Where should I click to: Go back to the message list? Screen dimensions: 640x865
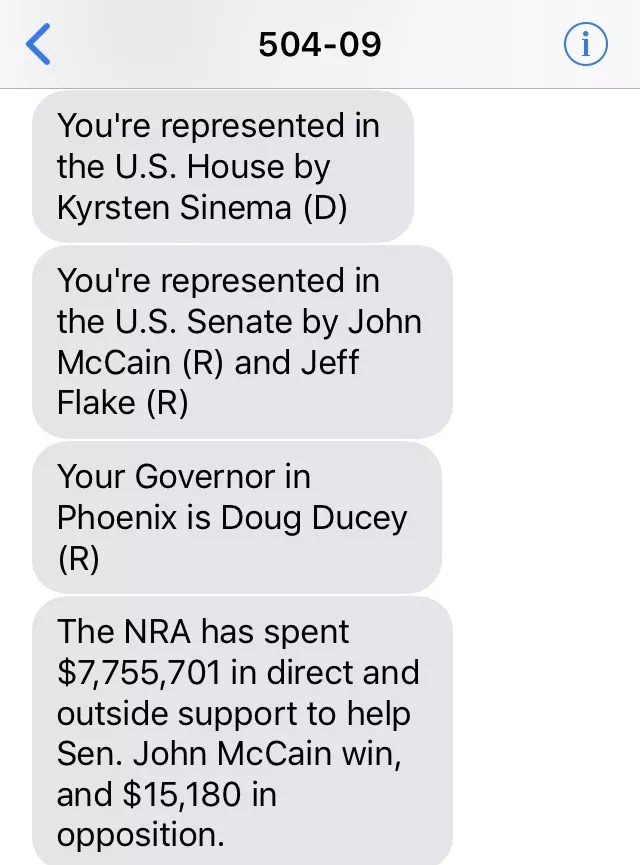(x=38, y=45)
